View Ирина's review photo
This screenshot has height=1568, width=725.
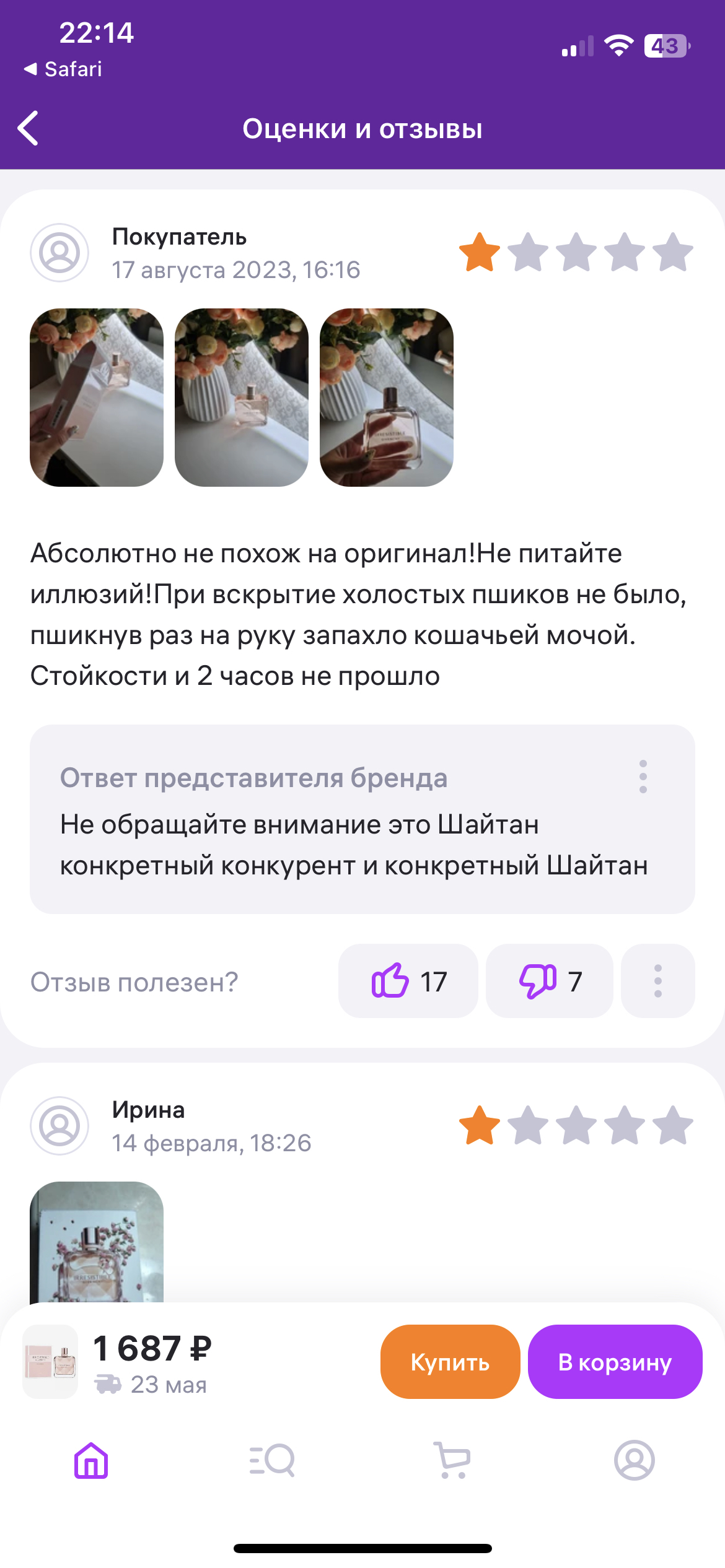pos(97,1241)
